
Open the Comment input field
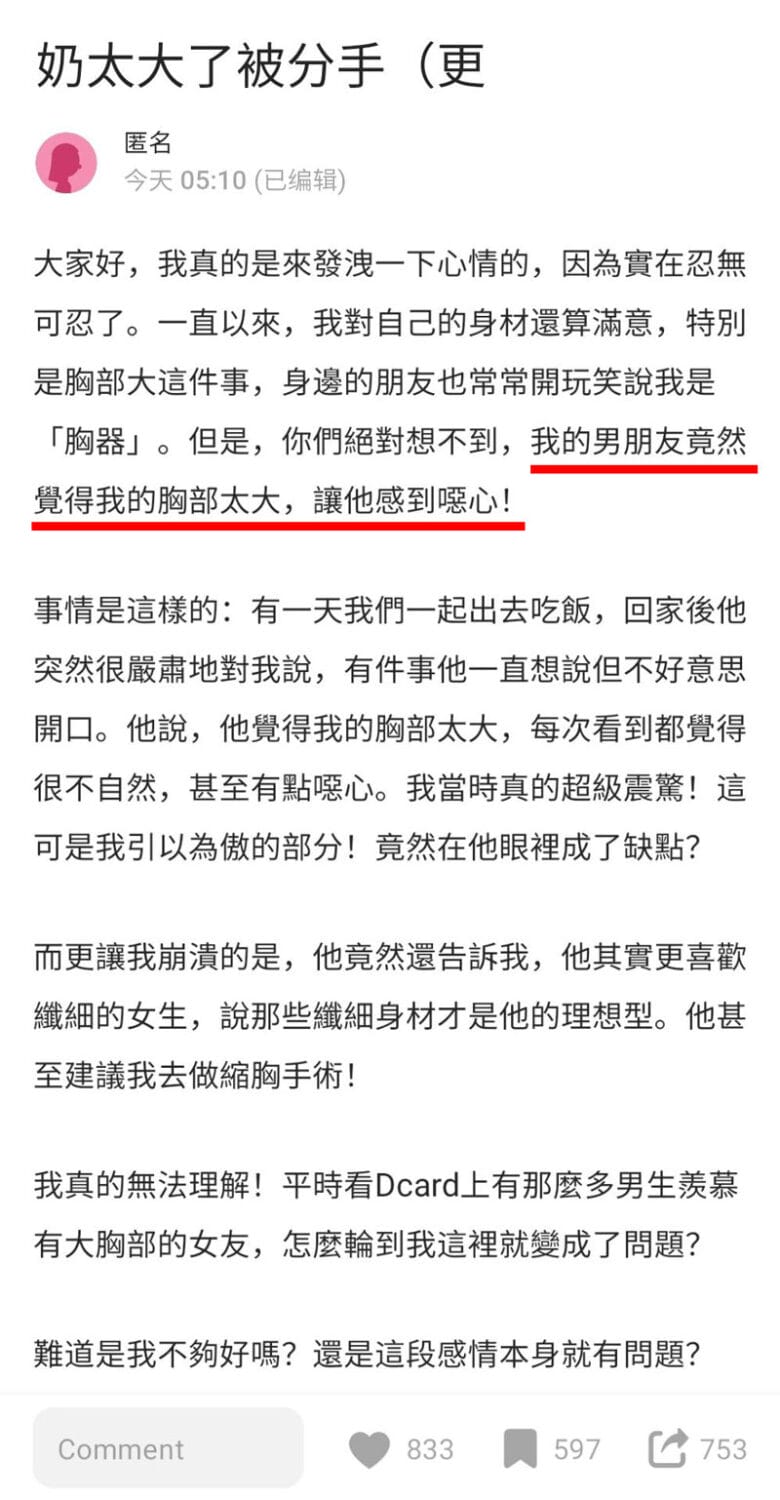tap(168, 1448)
